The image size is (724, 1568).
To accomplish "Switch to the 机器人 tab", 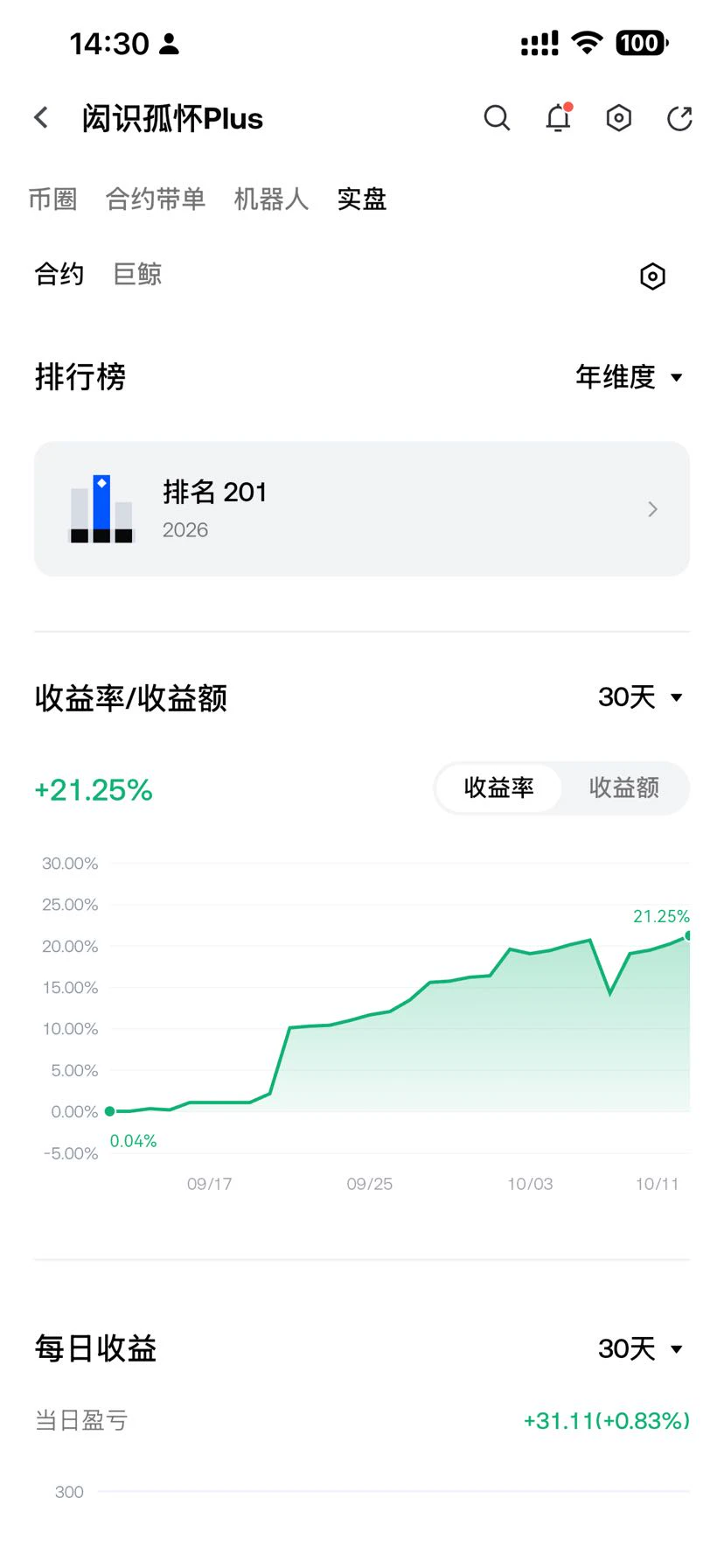I will [x=271, y=199].
